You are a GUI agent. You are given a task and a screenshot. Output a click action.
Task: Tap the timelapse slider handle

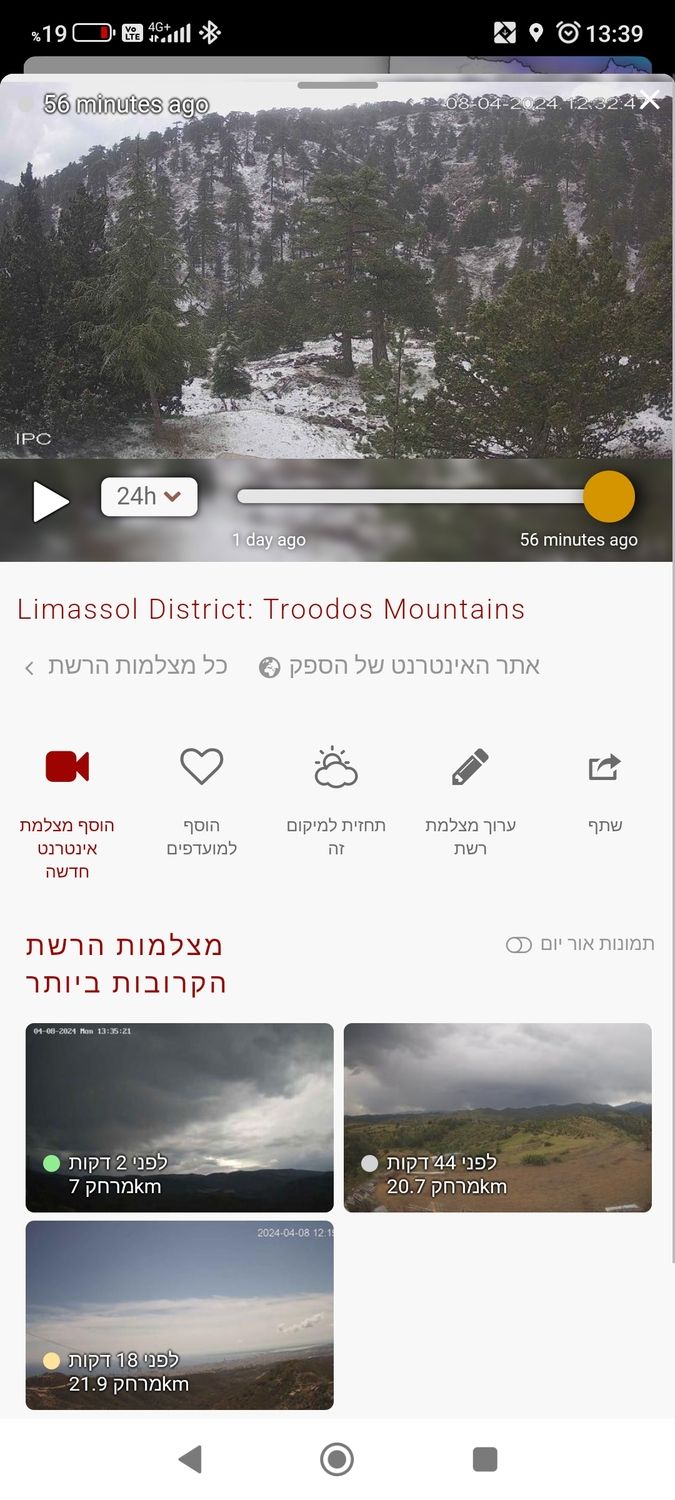tap(608, 497)
